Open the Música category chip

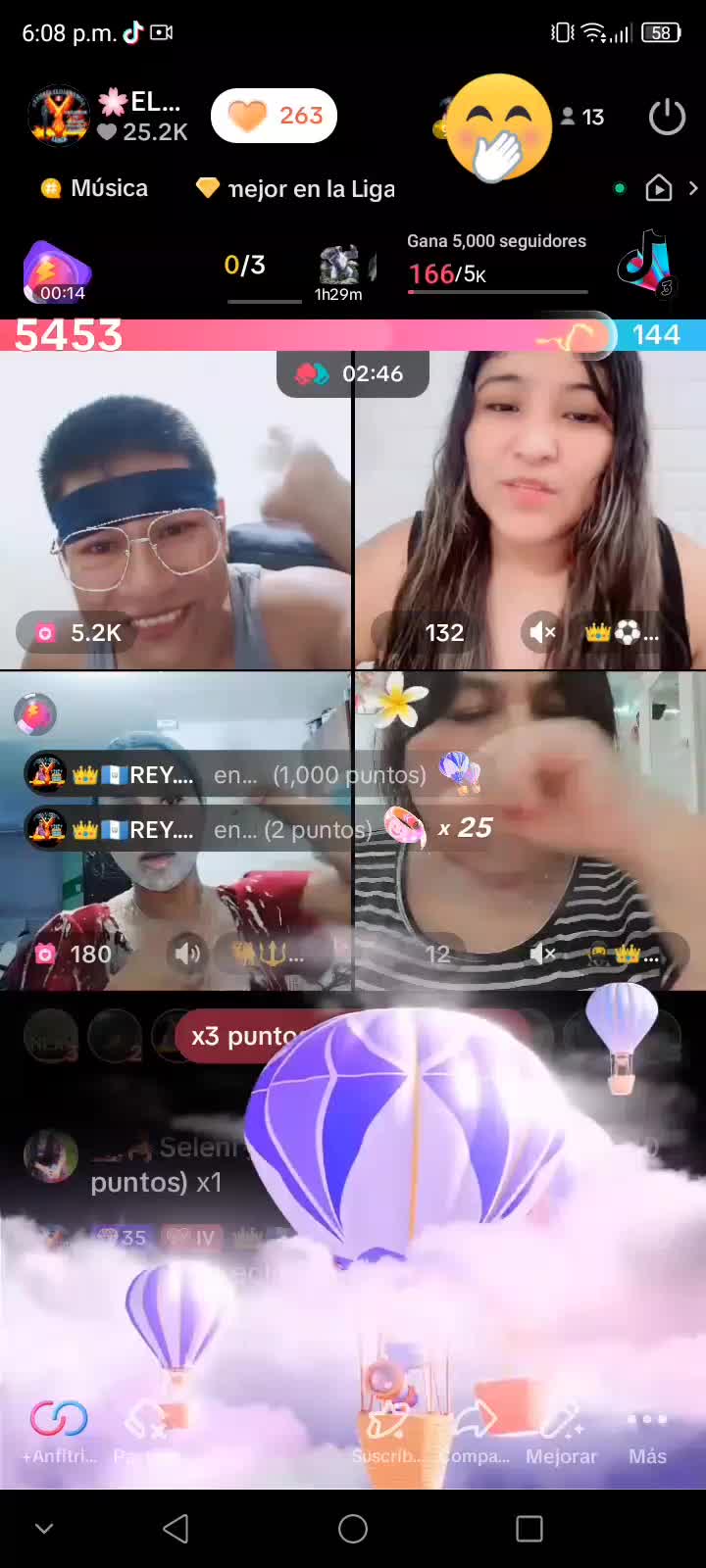coord(95,188)
